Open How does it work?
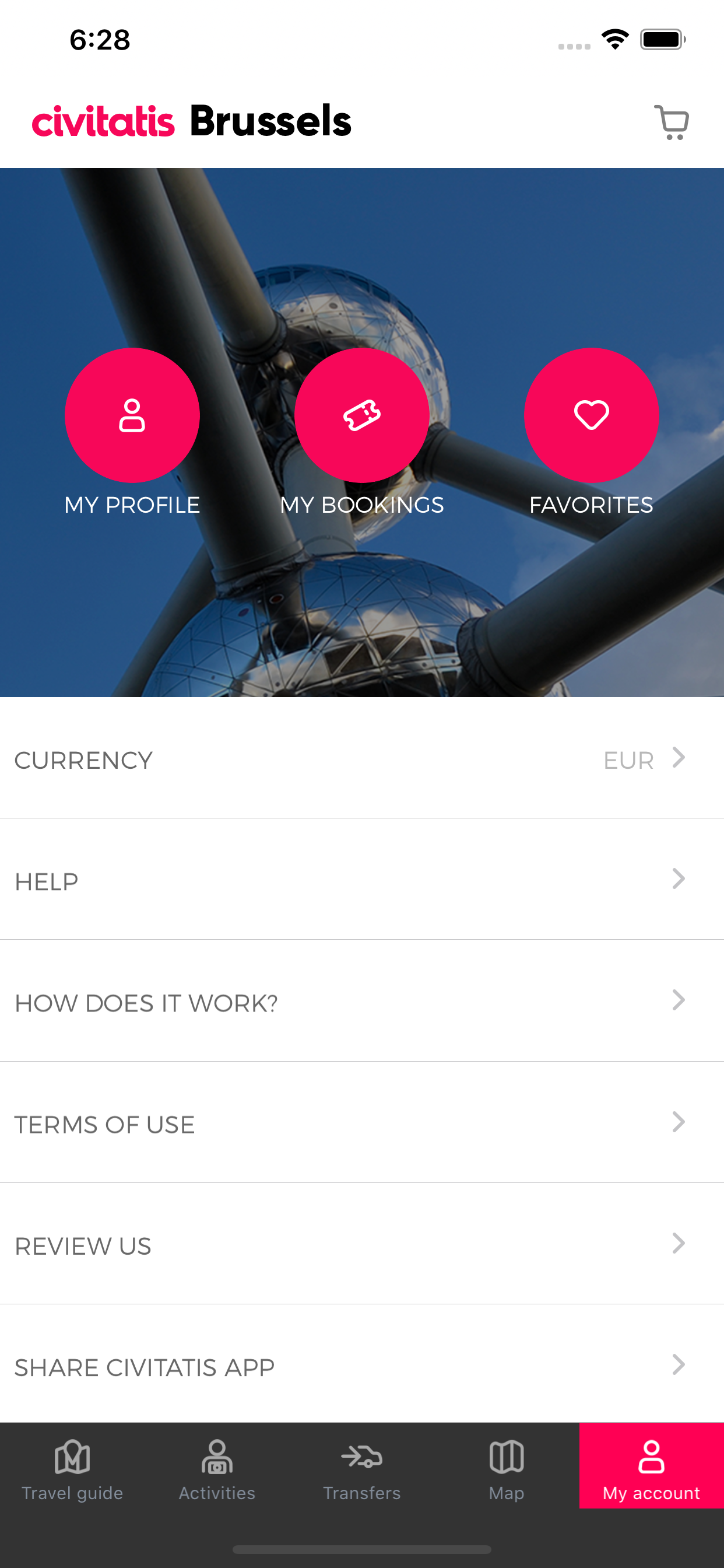This screenshot has width=724, height=1568. pyautogui.click(x=362, y=1002)
